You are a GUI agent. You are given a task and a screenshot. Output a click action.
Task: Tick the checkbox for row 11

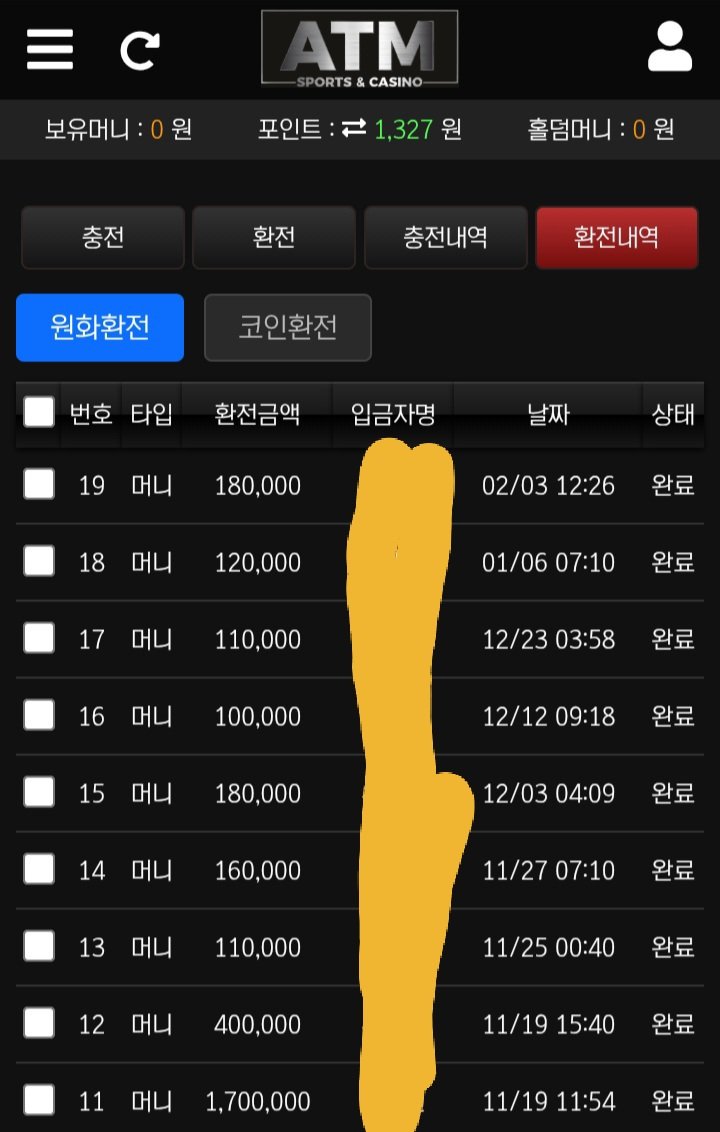tap(39, 1100)
